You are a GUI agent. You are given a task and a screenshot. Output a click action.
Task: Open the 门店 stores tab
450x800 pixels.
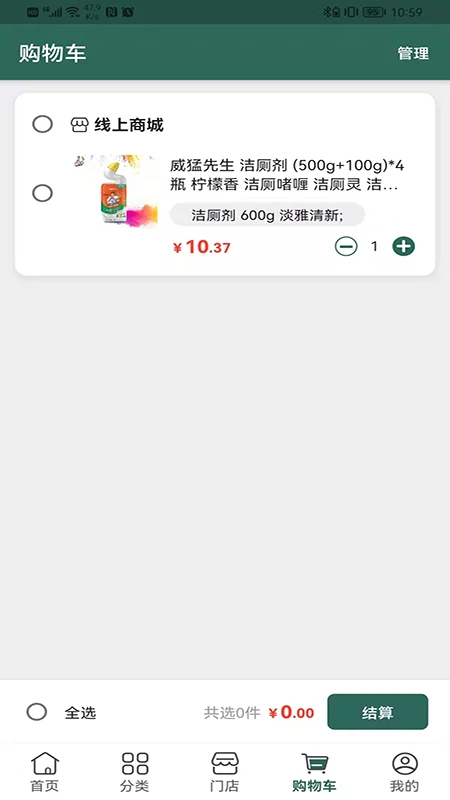(224, 772)
